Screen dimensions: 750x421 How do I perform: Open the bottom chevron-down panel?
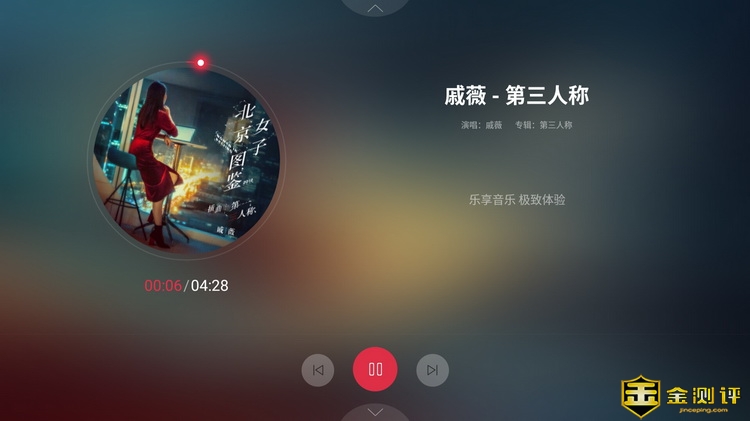(375, 411)
